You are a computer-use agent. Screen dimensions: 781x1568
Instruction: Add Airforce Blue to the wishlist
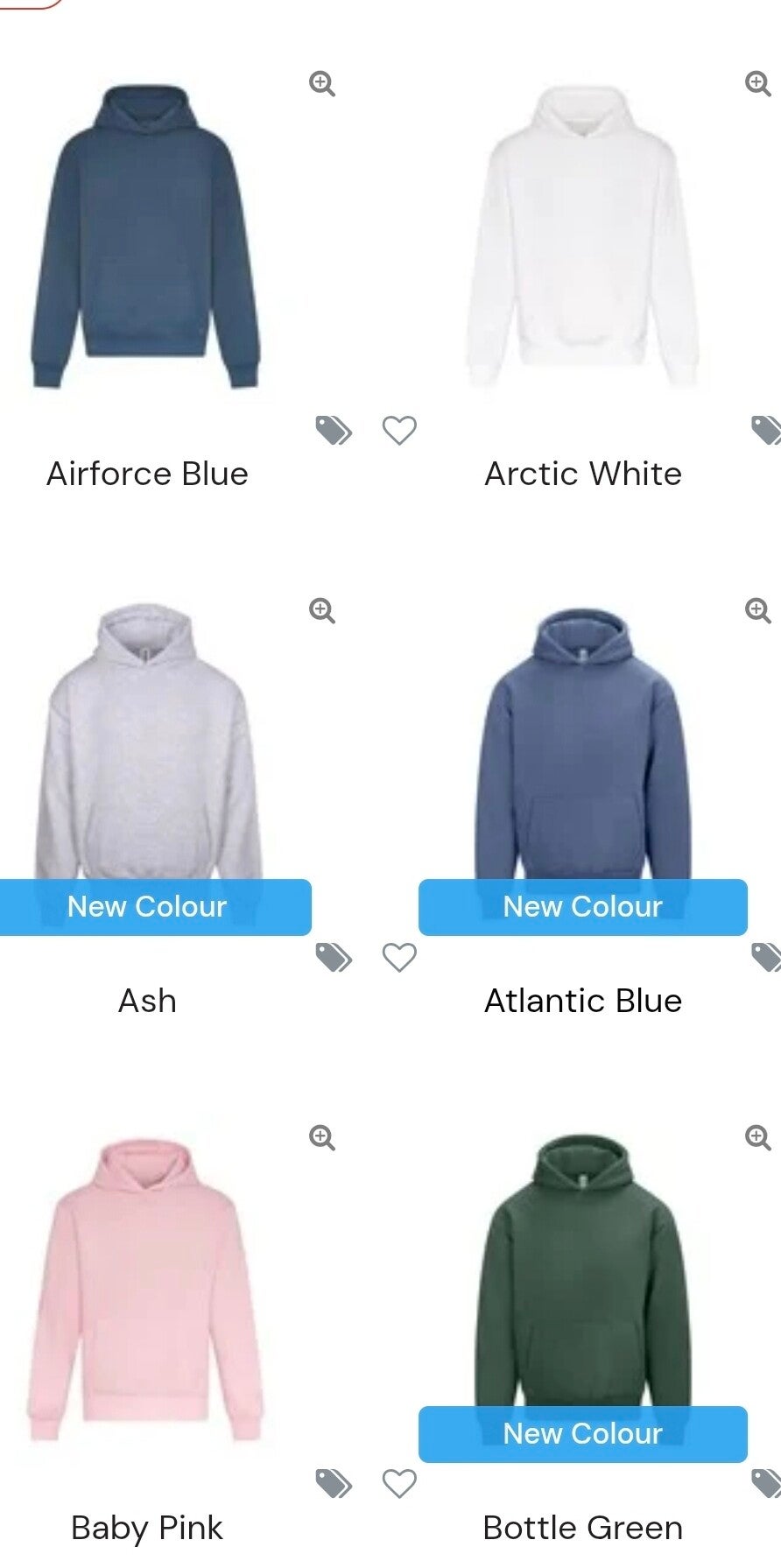(399, 430)
